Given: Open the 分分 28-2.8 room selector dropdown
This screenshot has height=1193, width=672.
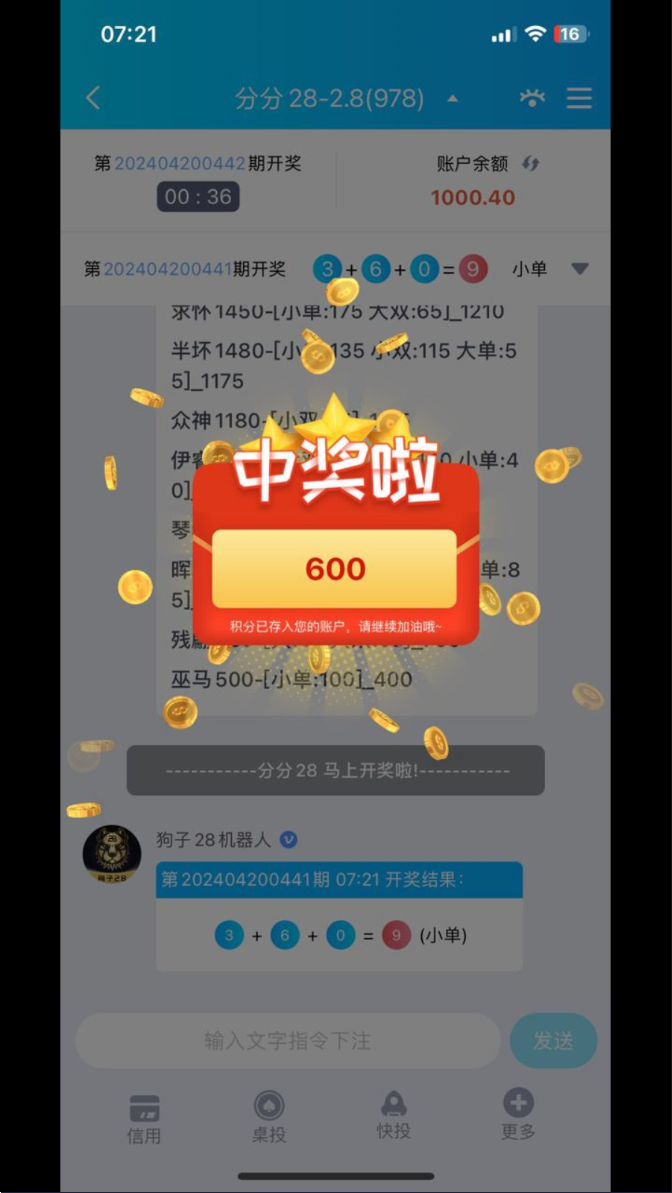Looking at the screenshot, I should (x=346, y=98).
